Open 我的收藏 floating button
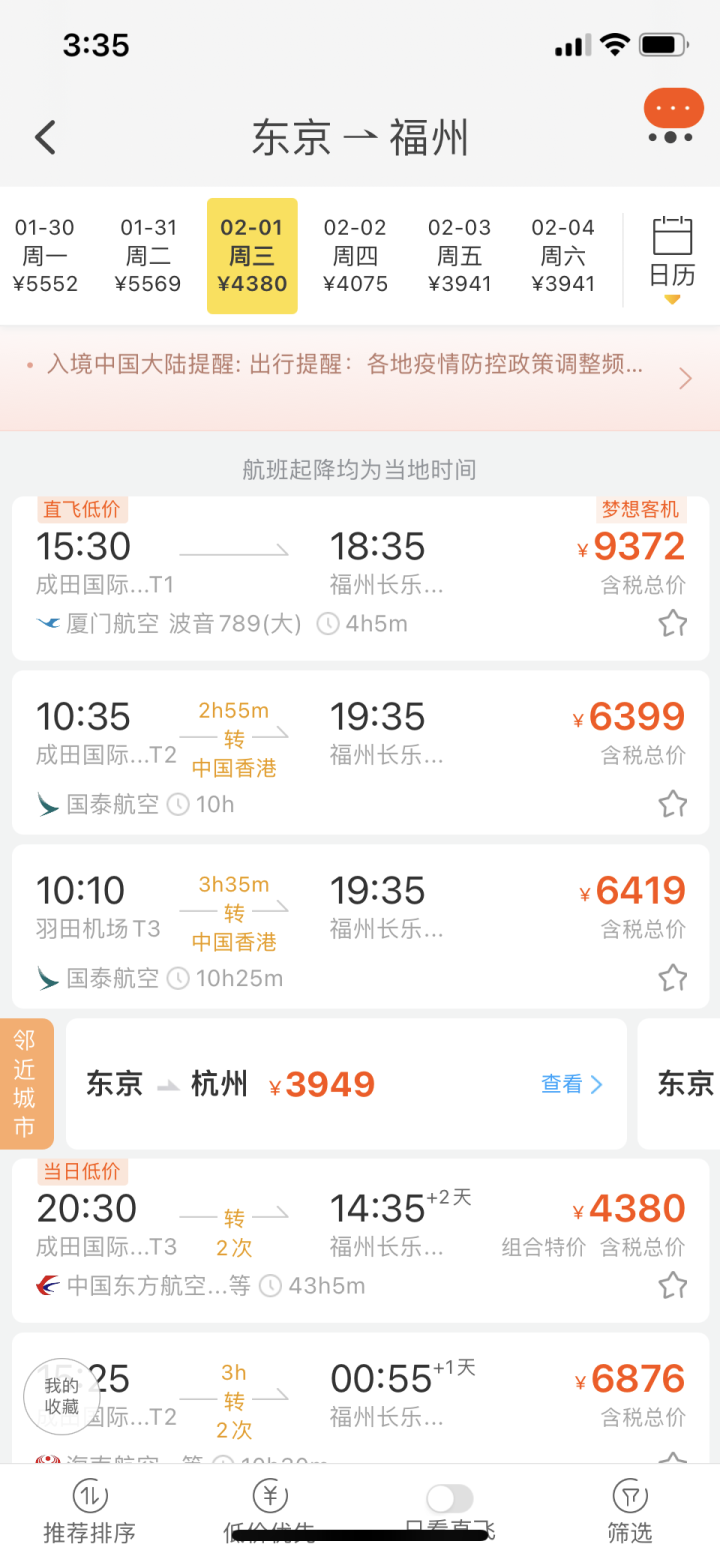 (62, 1396)
